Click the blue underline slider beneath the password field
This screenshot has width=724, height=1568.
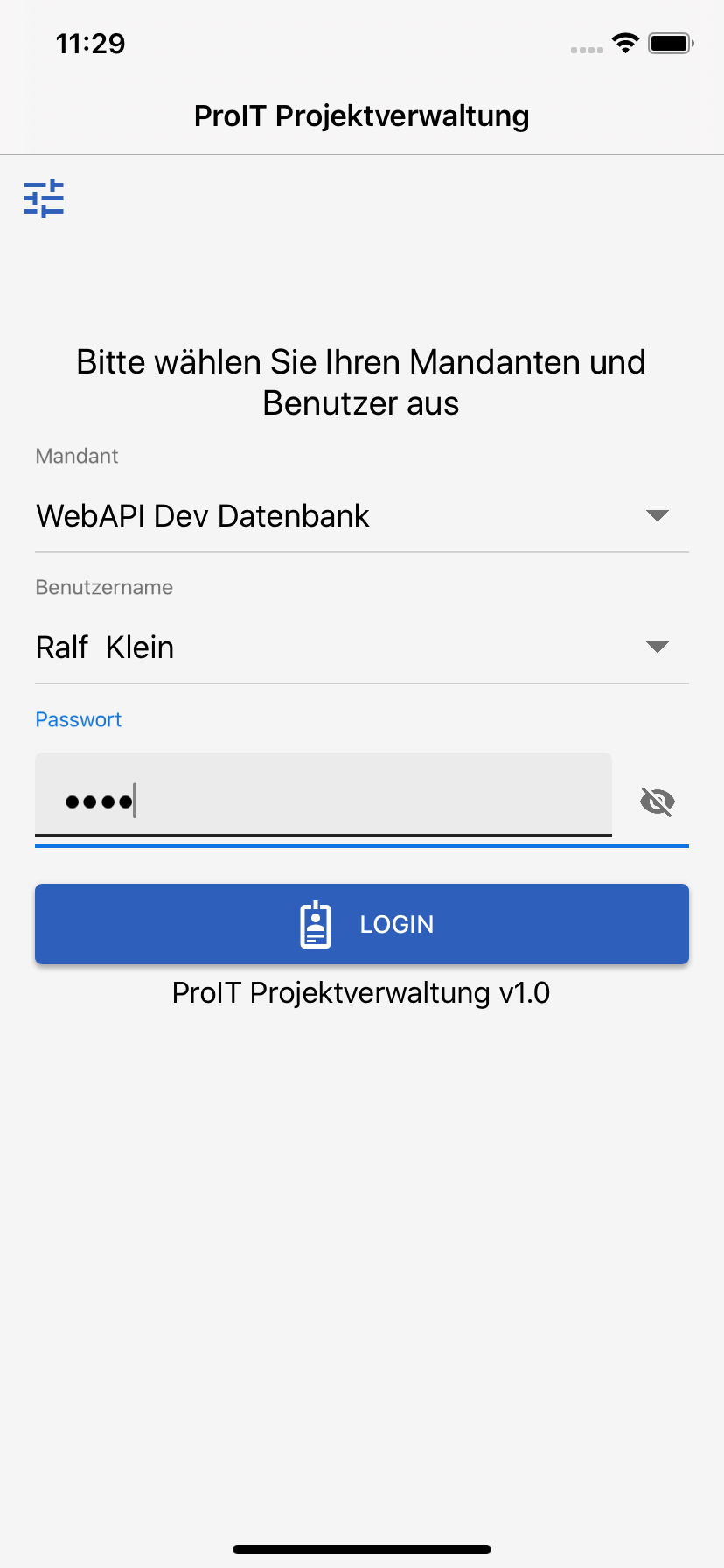pyautogui.click(x=362, y=846)
